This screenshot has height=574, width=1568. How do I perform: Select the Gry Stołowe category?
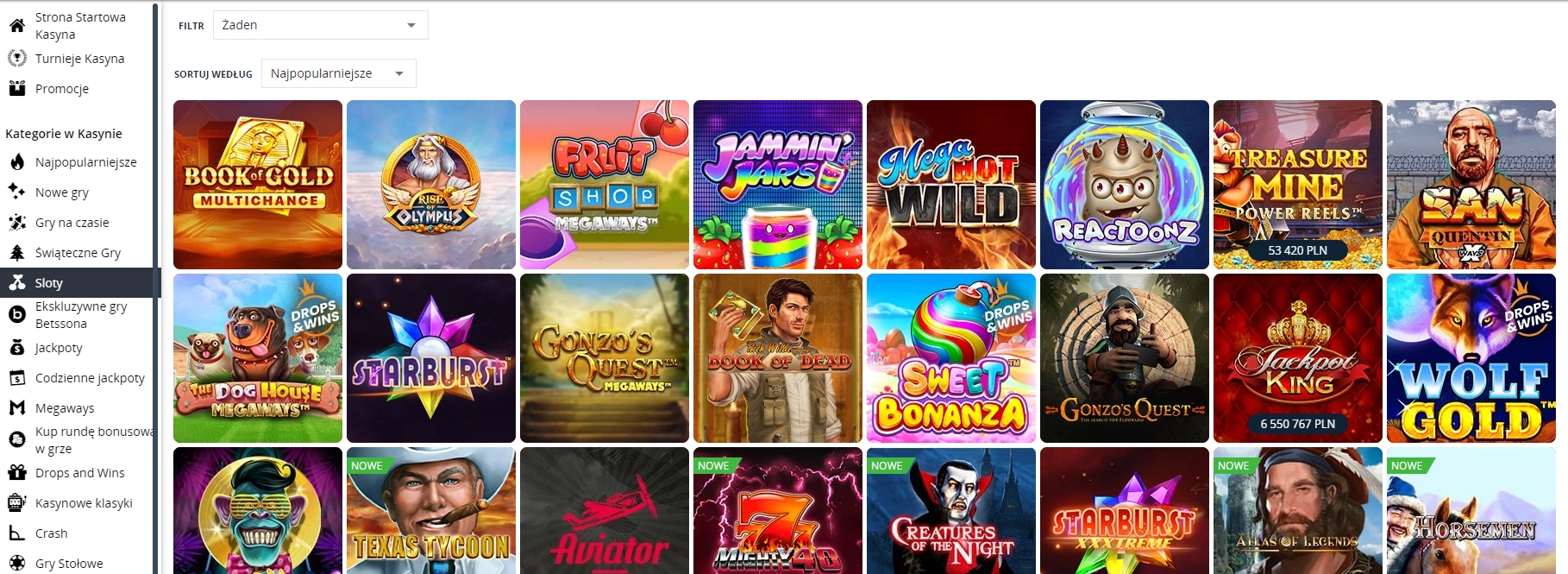pos(69,564)
